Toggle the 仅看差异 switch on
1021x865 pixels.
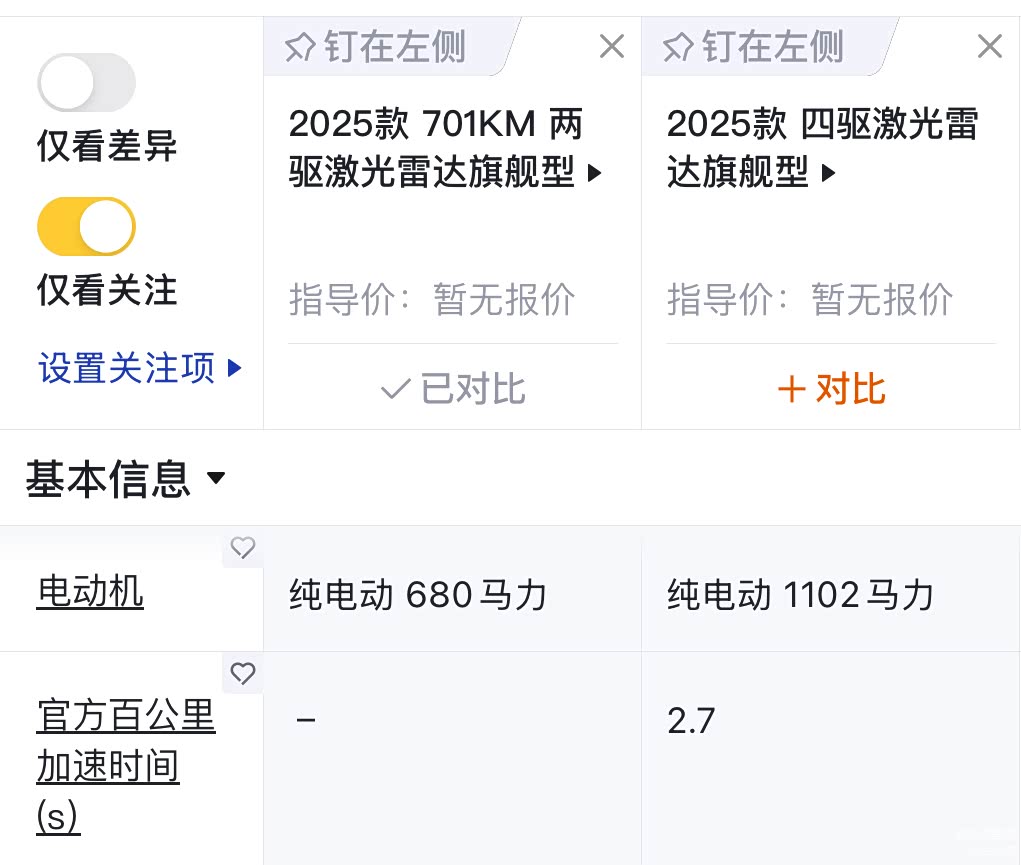point(86,82)
